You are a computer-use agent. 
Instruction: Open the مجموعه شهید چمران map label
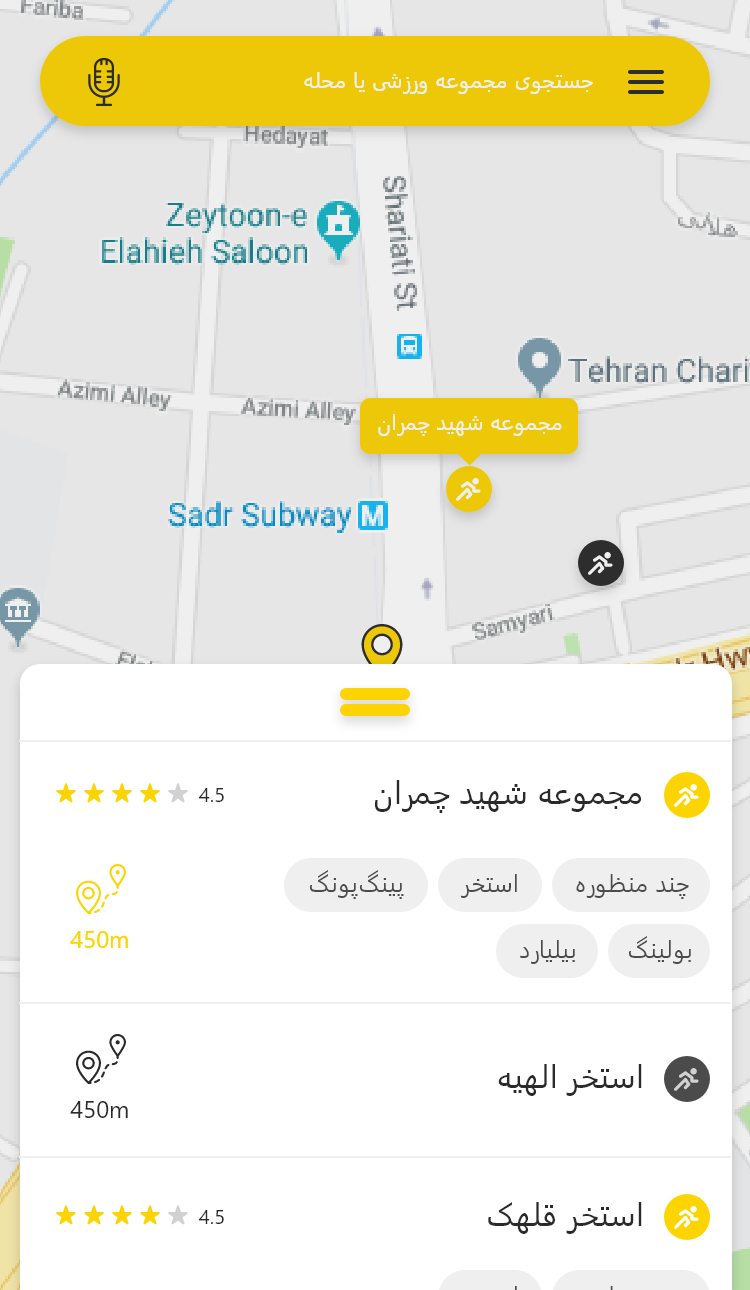click(469, 425)
